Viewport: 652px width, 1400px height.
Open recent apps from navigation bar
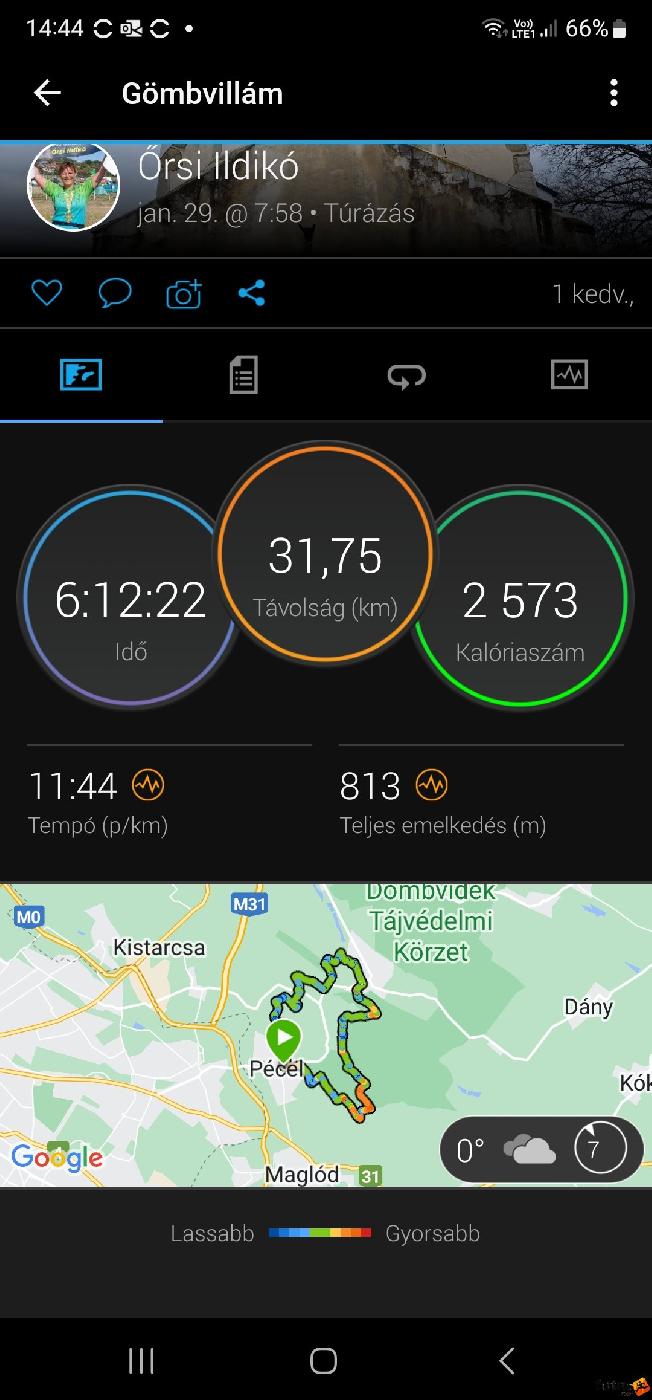click(141, 1360)
